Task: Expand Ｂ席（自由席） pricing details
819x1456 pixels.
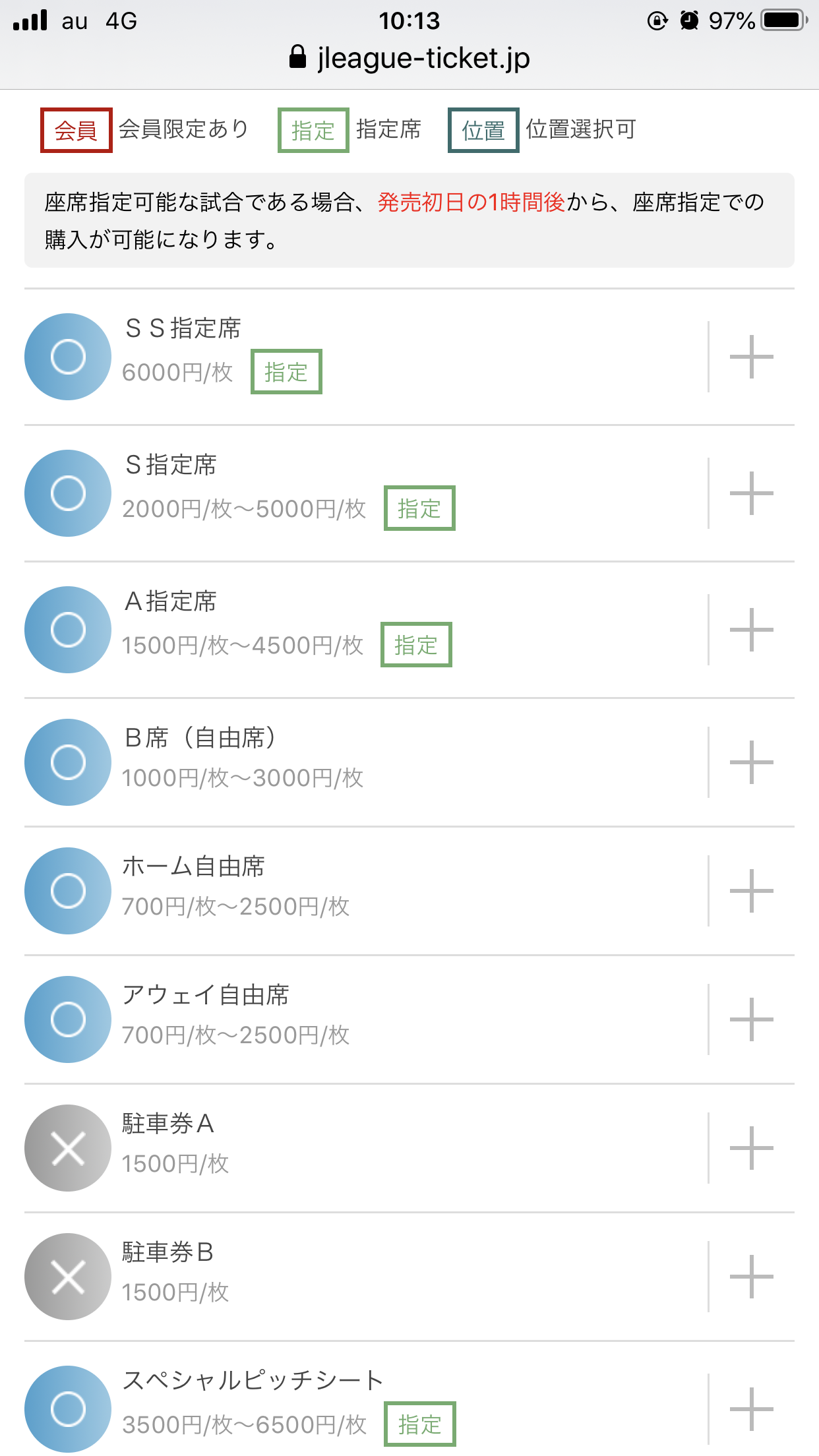Action: point(751,762)
